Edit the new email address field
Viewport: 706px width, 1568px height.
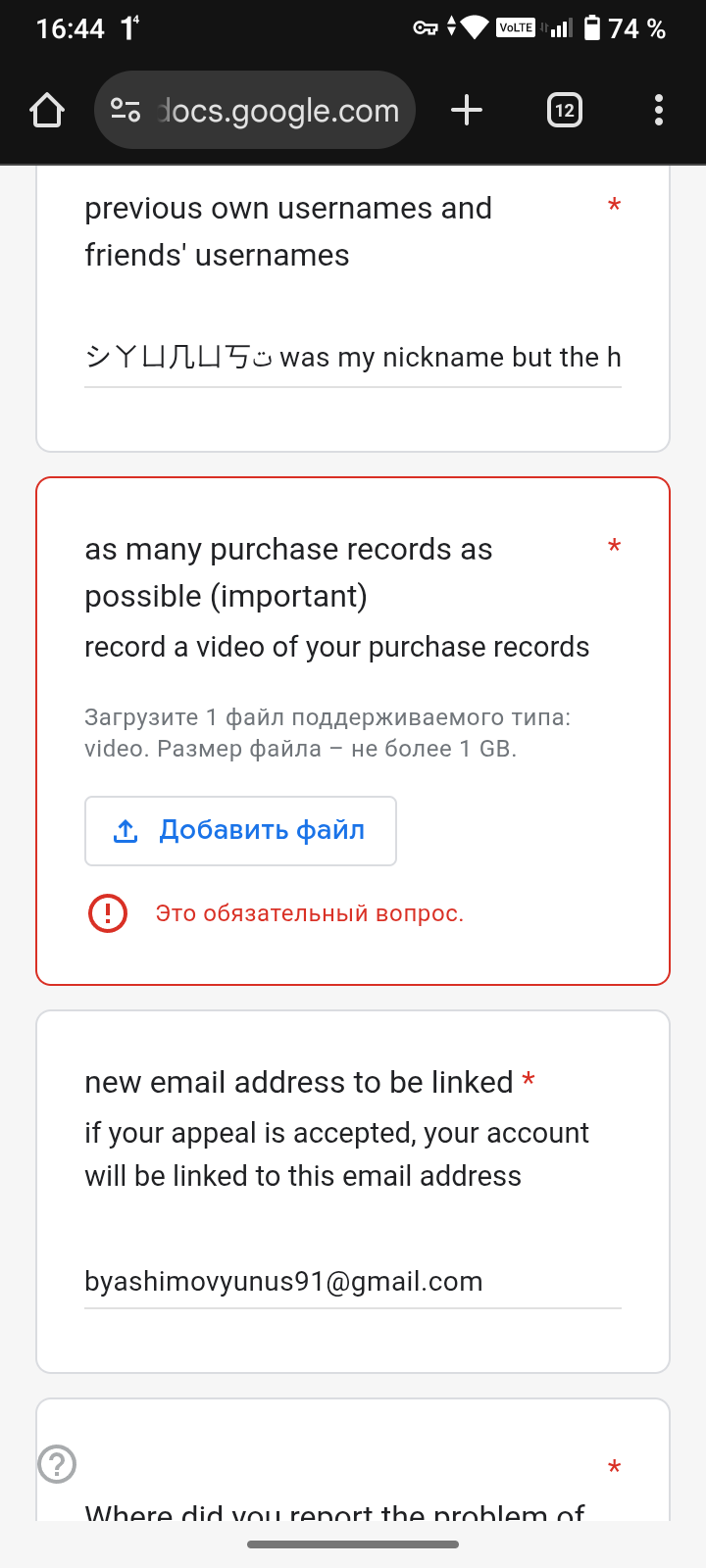pyautogui.click(x=352, y=1282)
